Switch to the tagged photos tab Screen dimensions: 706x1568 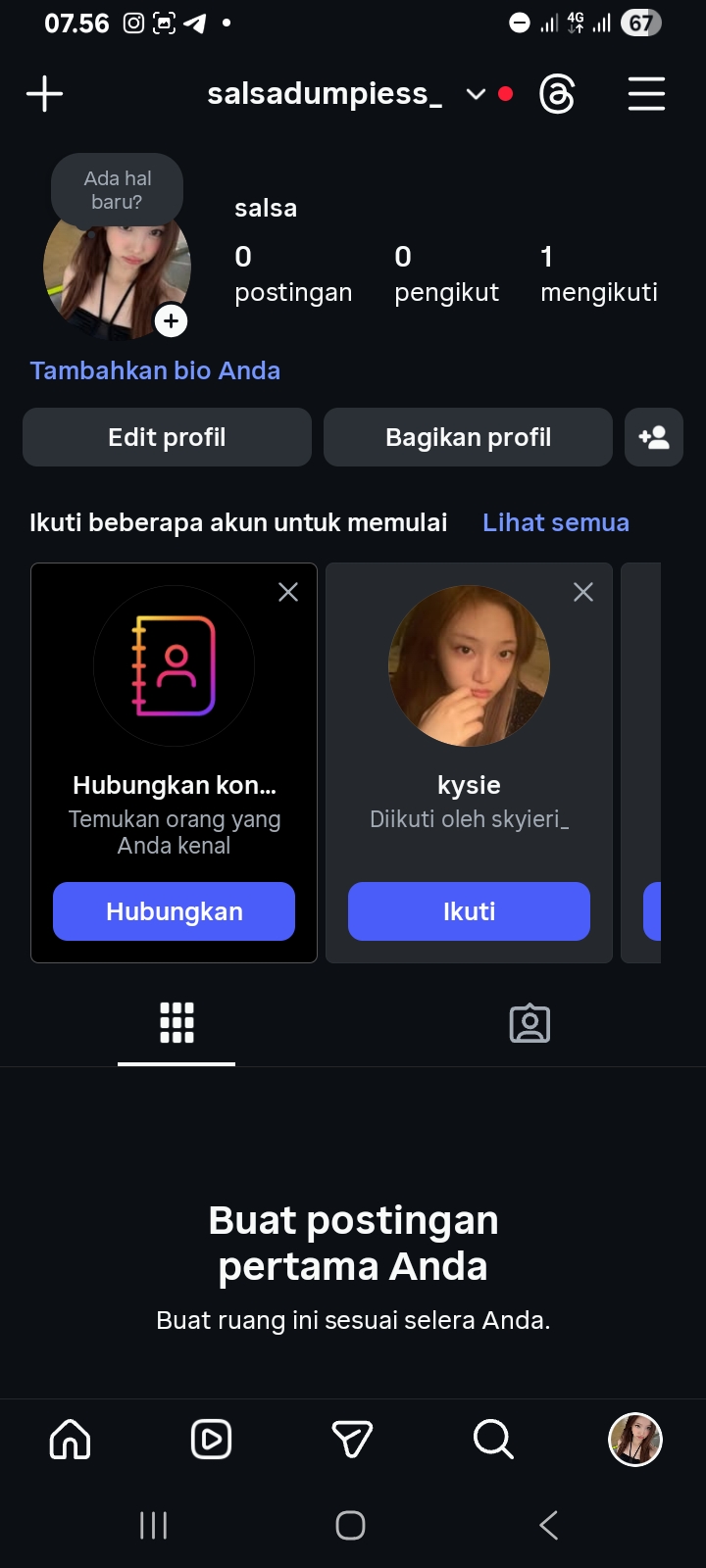[529, 1023]
